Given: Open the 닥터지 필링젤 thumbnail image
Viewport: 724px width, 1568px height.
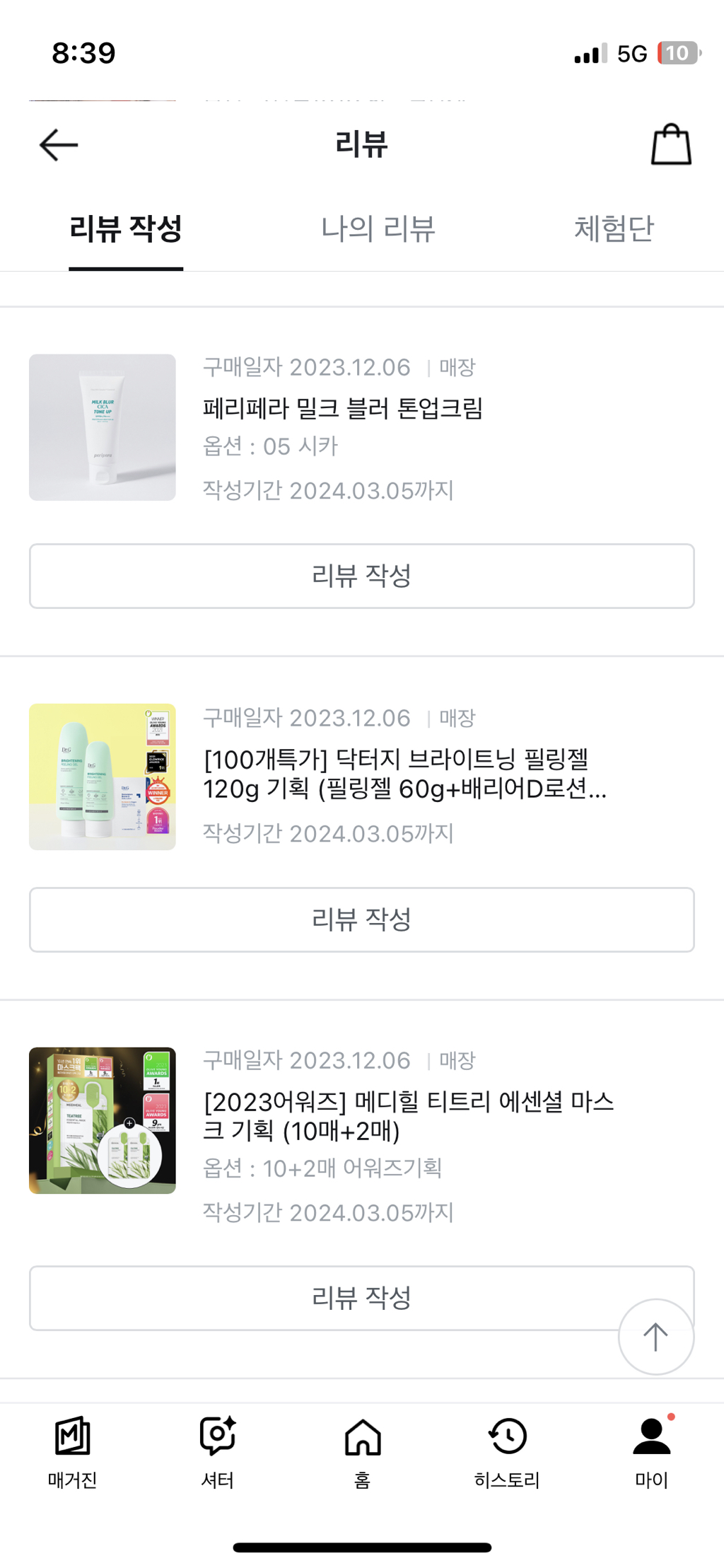Looking at the screenshot, I should click(x=101, y=777).
